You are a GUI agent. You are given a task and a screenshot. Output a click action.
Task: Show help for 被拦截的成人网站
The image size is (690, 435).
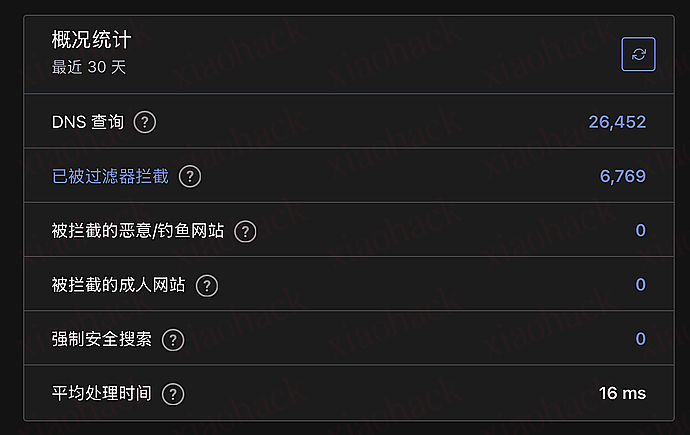pos(206,285)
